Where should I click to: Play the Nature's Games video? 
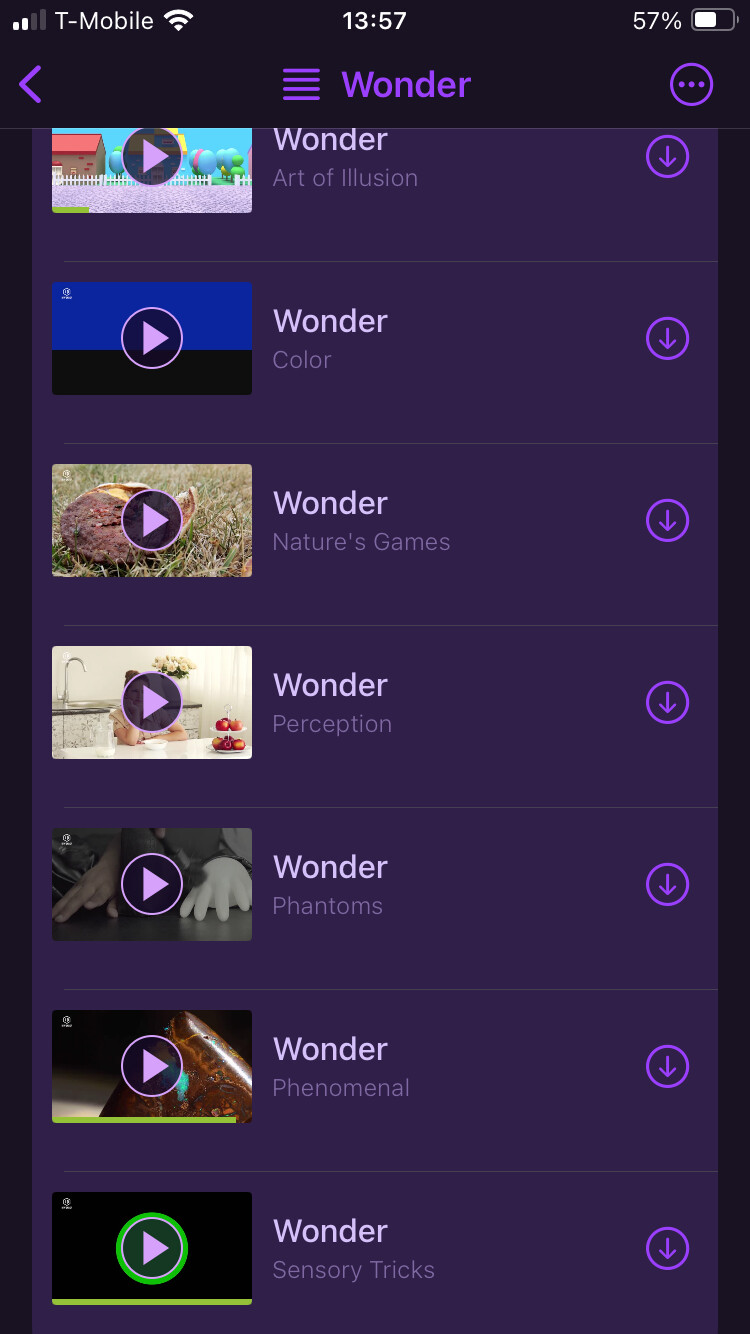coord(152,520)
